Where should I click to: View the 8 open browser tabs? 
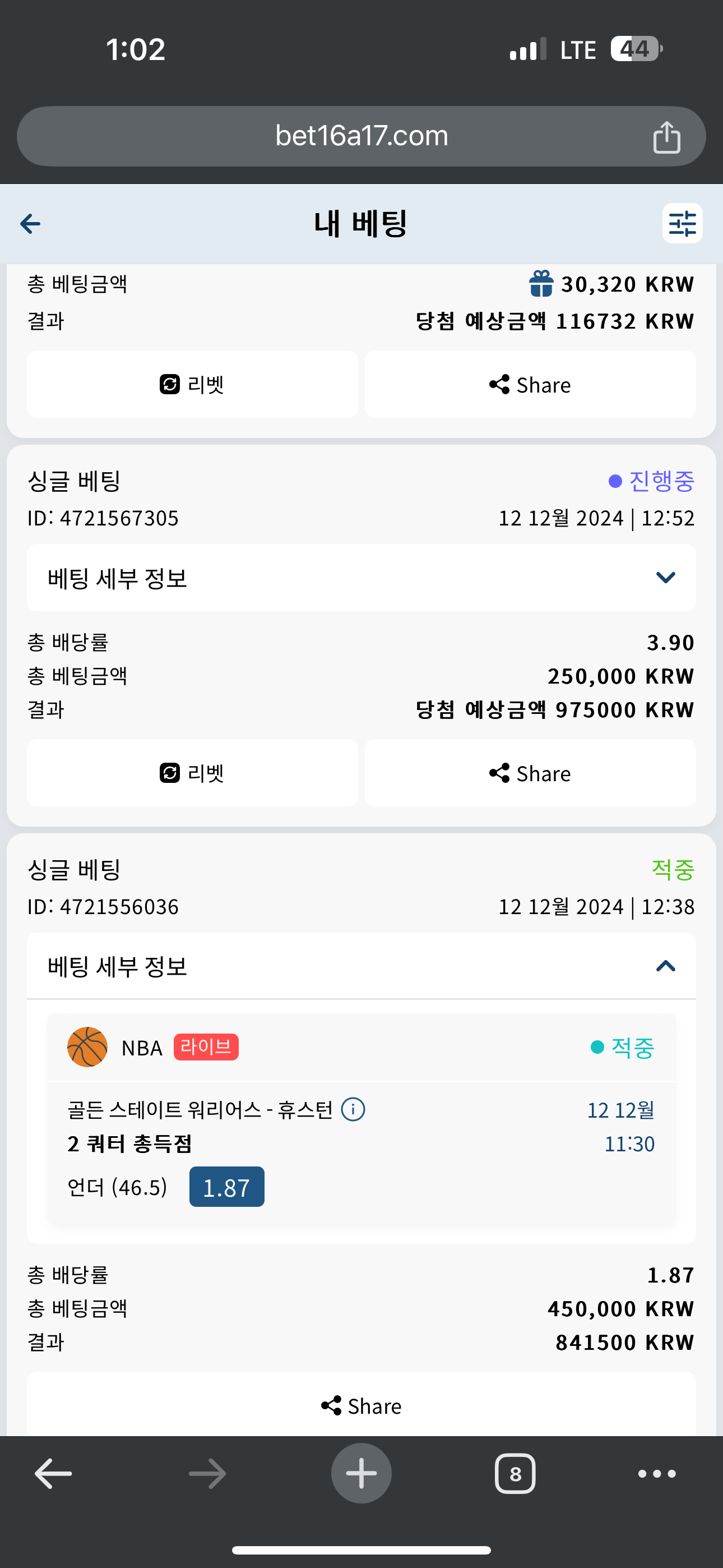(515, 1474)
